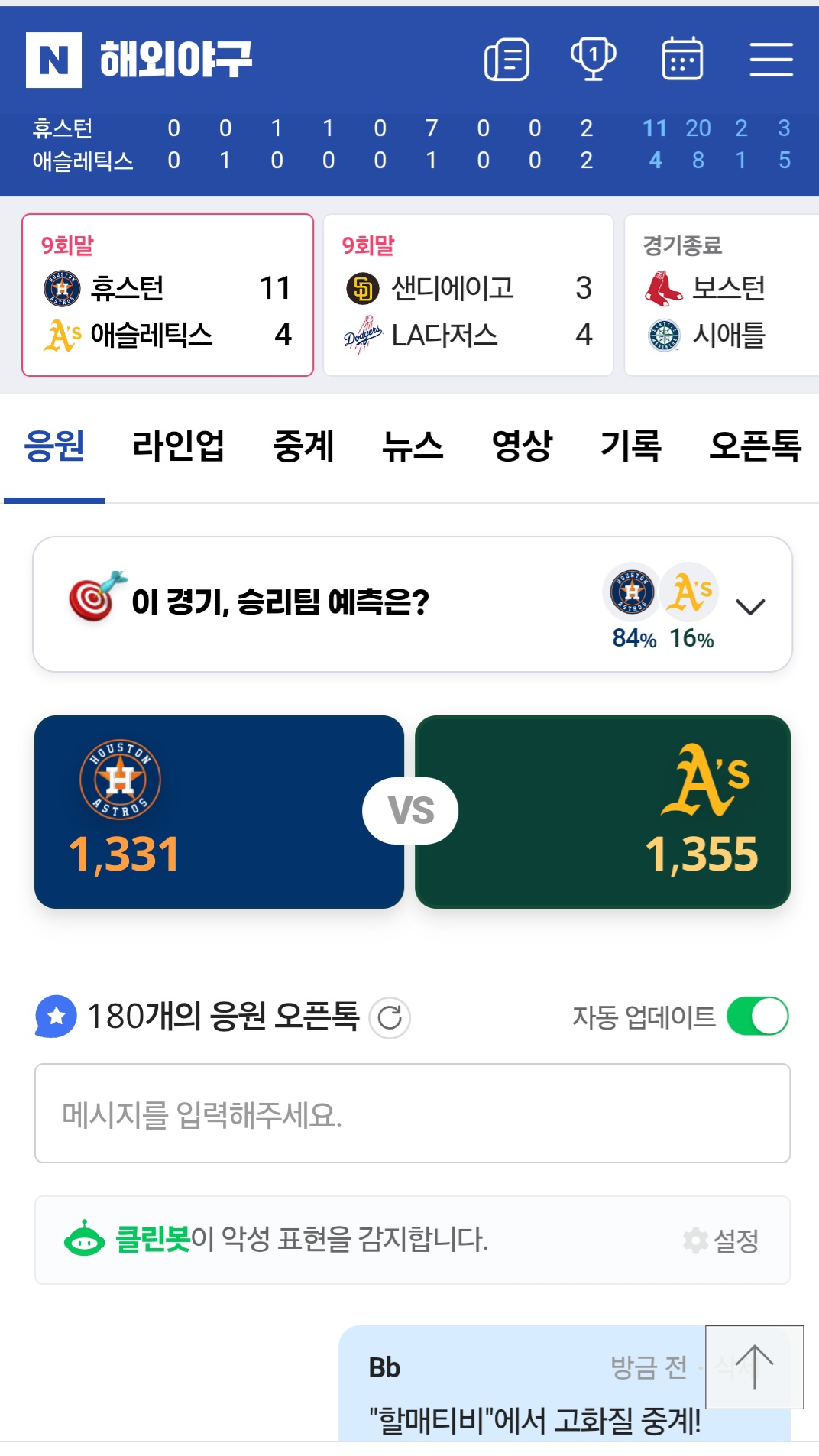Cheer for Houston Astros

pos(219,812)
